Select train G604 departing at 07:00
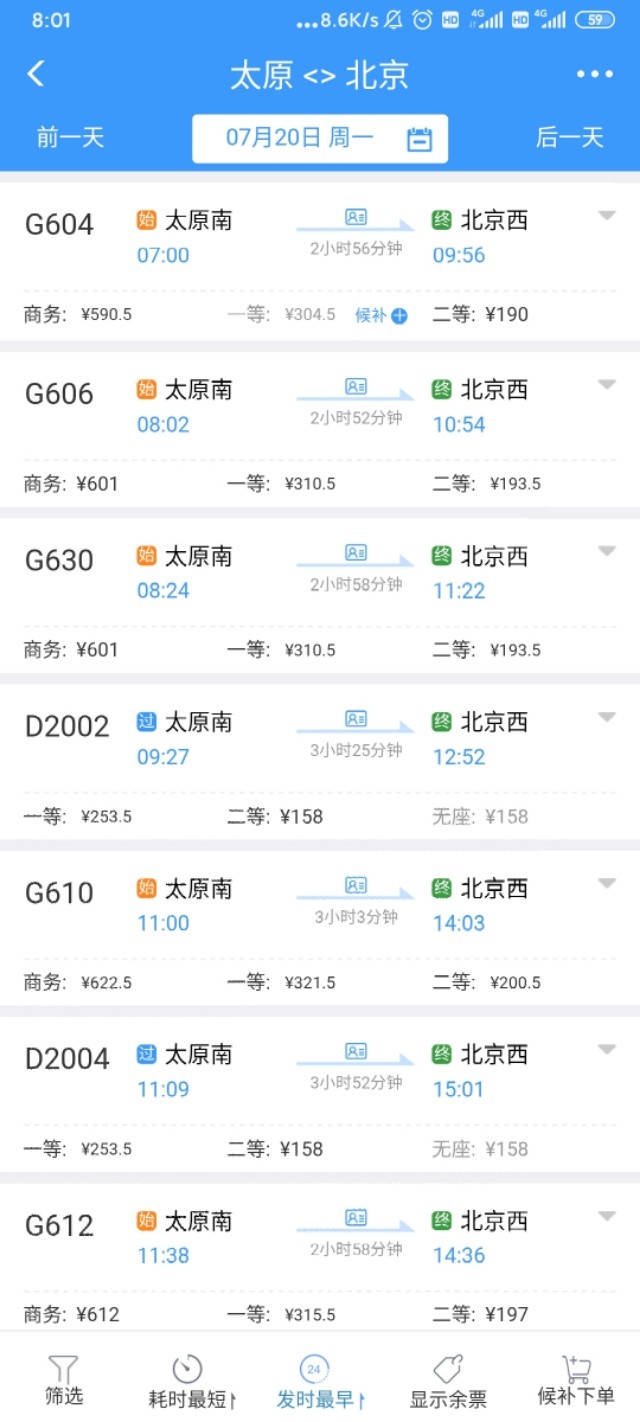 (320, 261)
